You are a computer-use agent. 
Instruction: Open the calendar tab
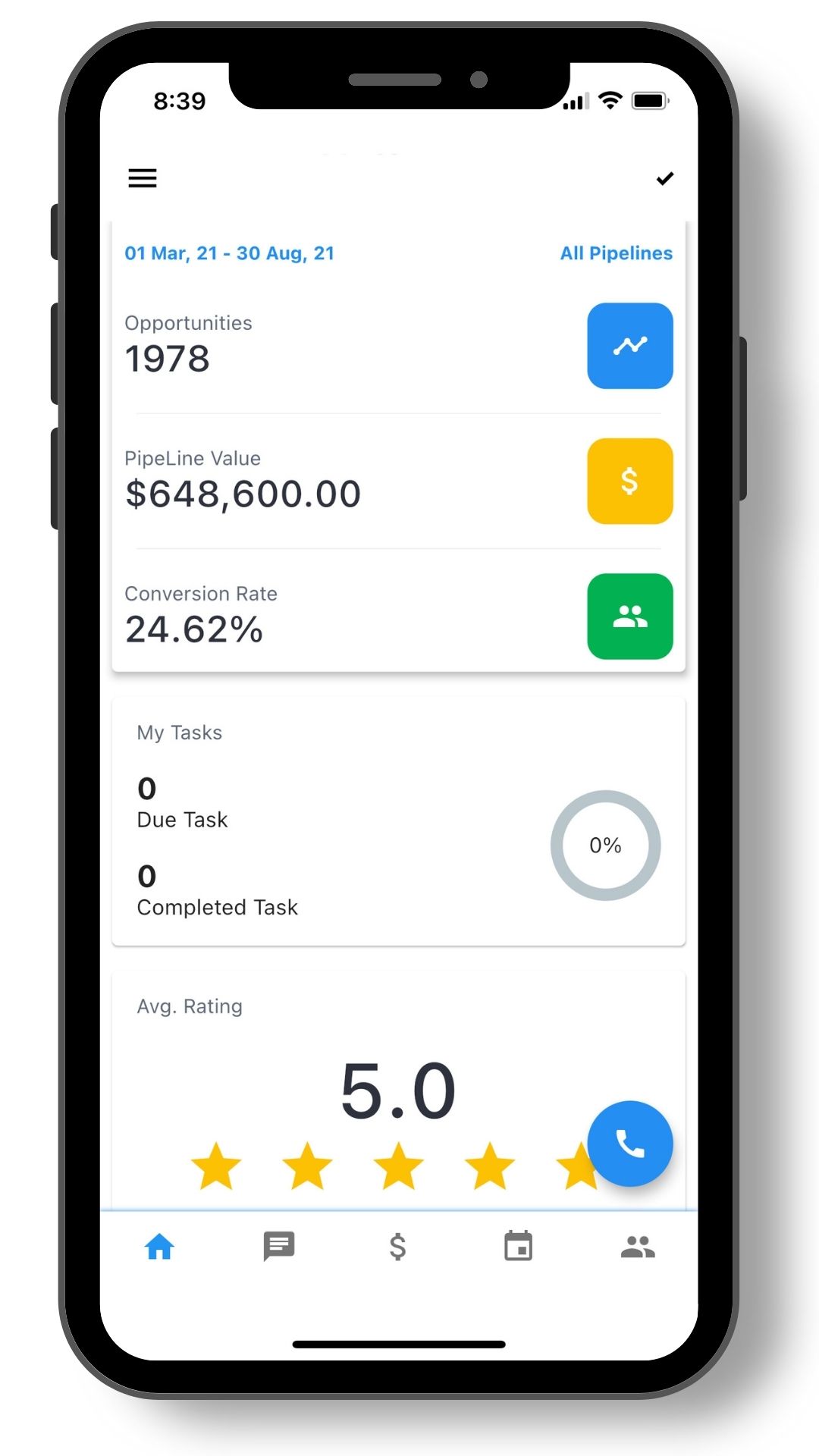point(519,1246)
